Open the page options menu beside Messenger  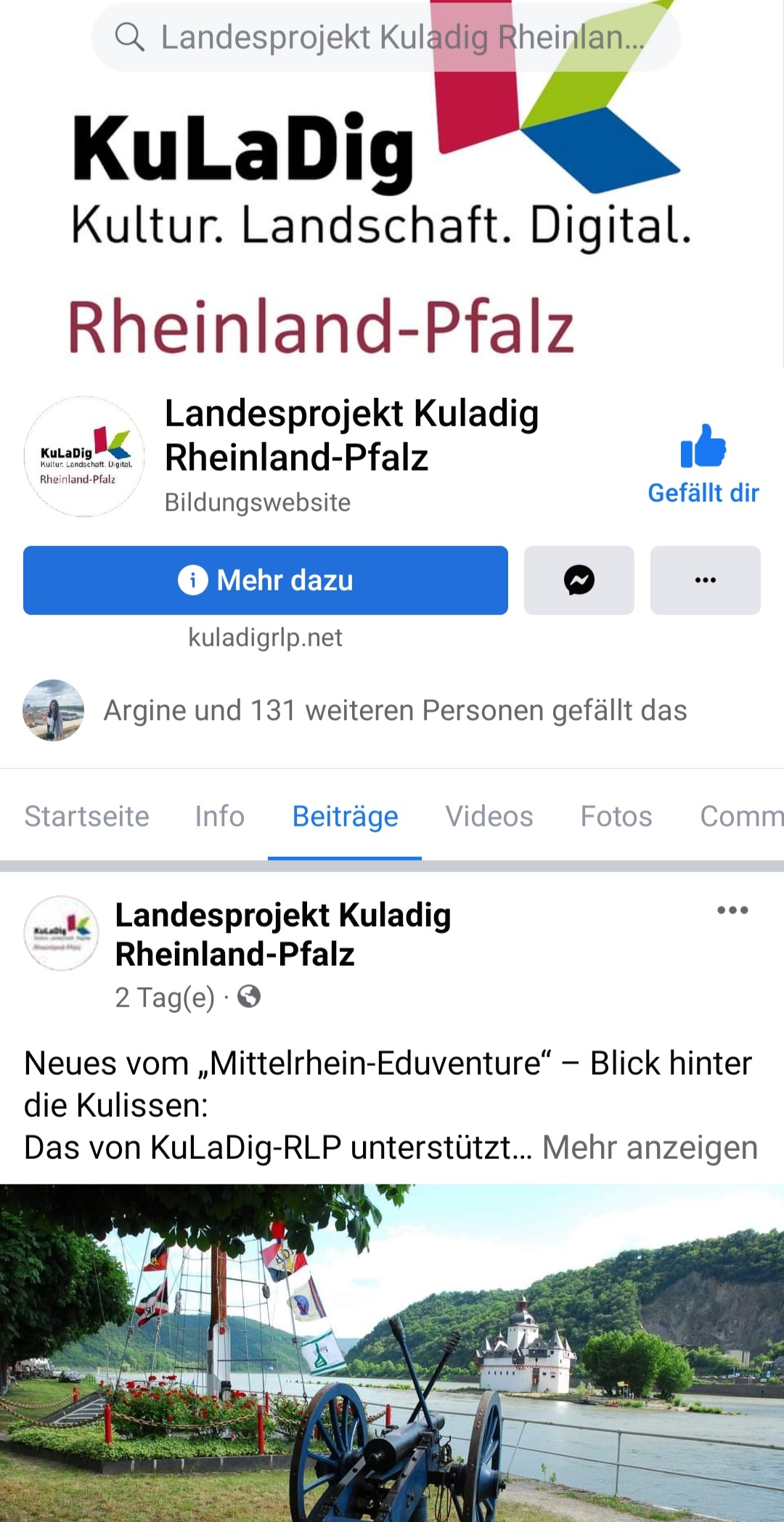(x=705, y=580)
